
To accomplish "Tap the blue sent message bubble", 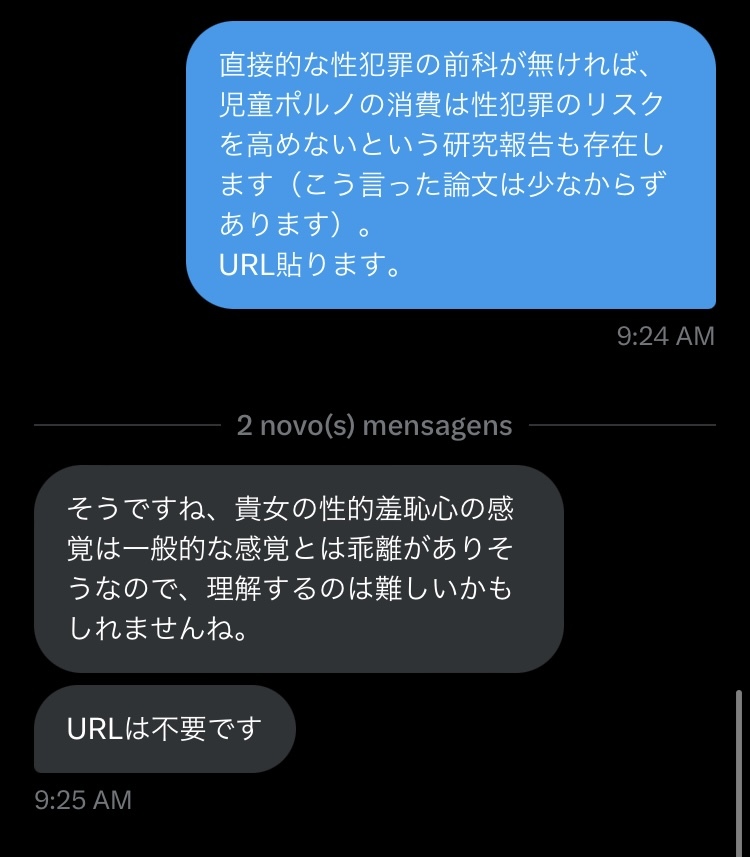I will (451, 165).
